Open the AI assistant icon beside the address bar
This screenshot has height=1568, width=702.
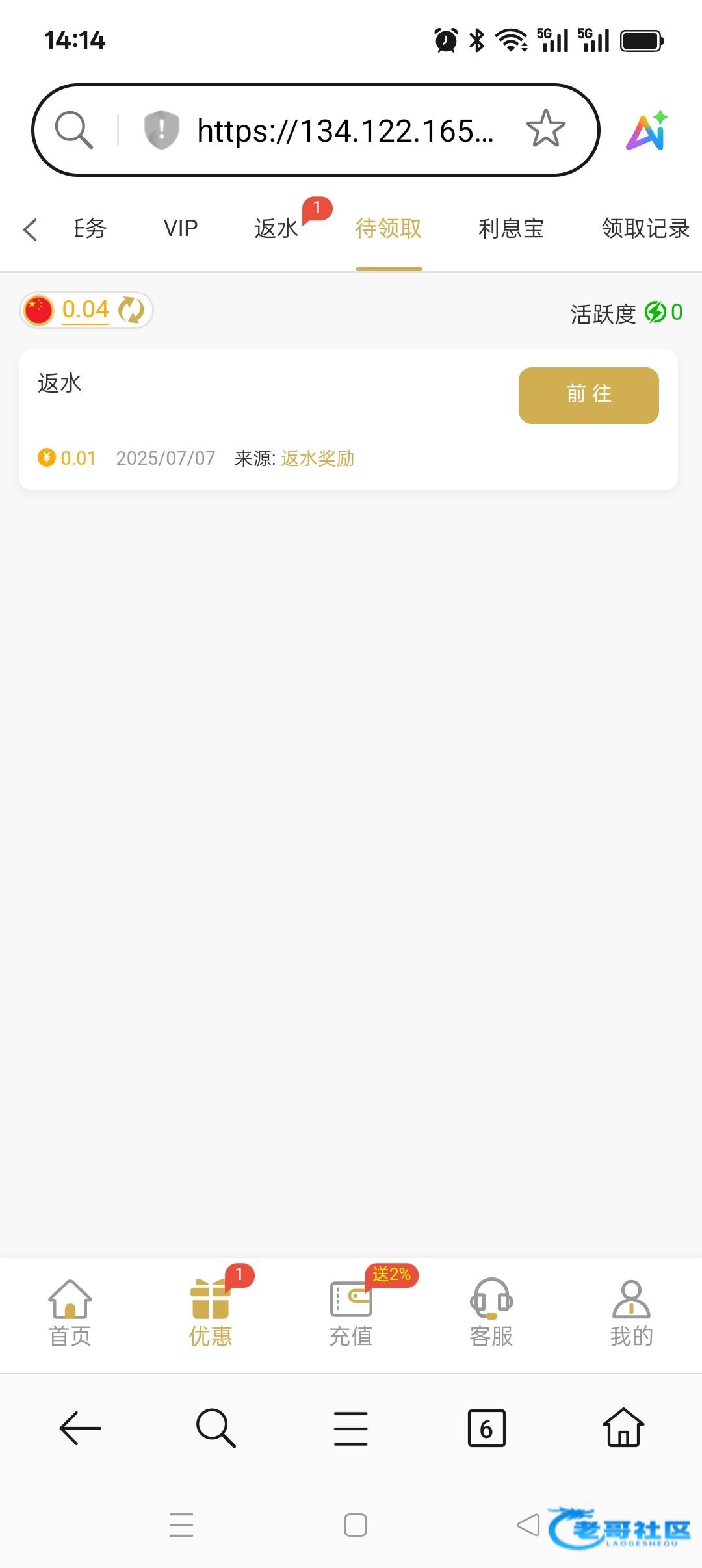646,131
